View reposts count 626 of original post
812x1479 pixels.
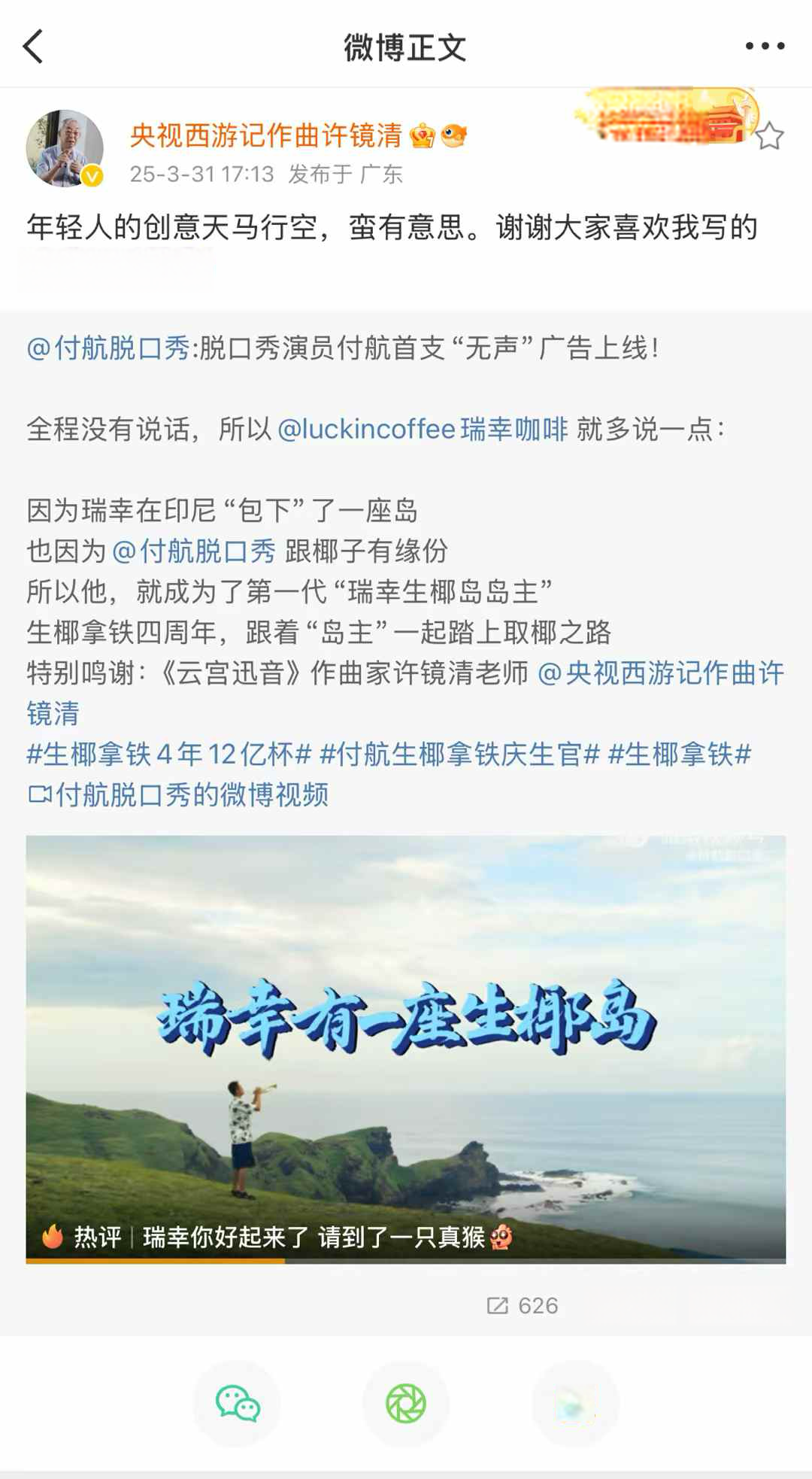(x=523, y=1305)
